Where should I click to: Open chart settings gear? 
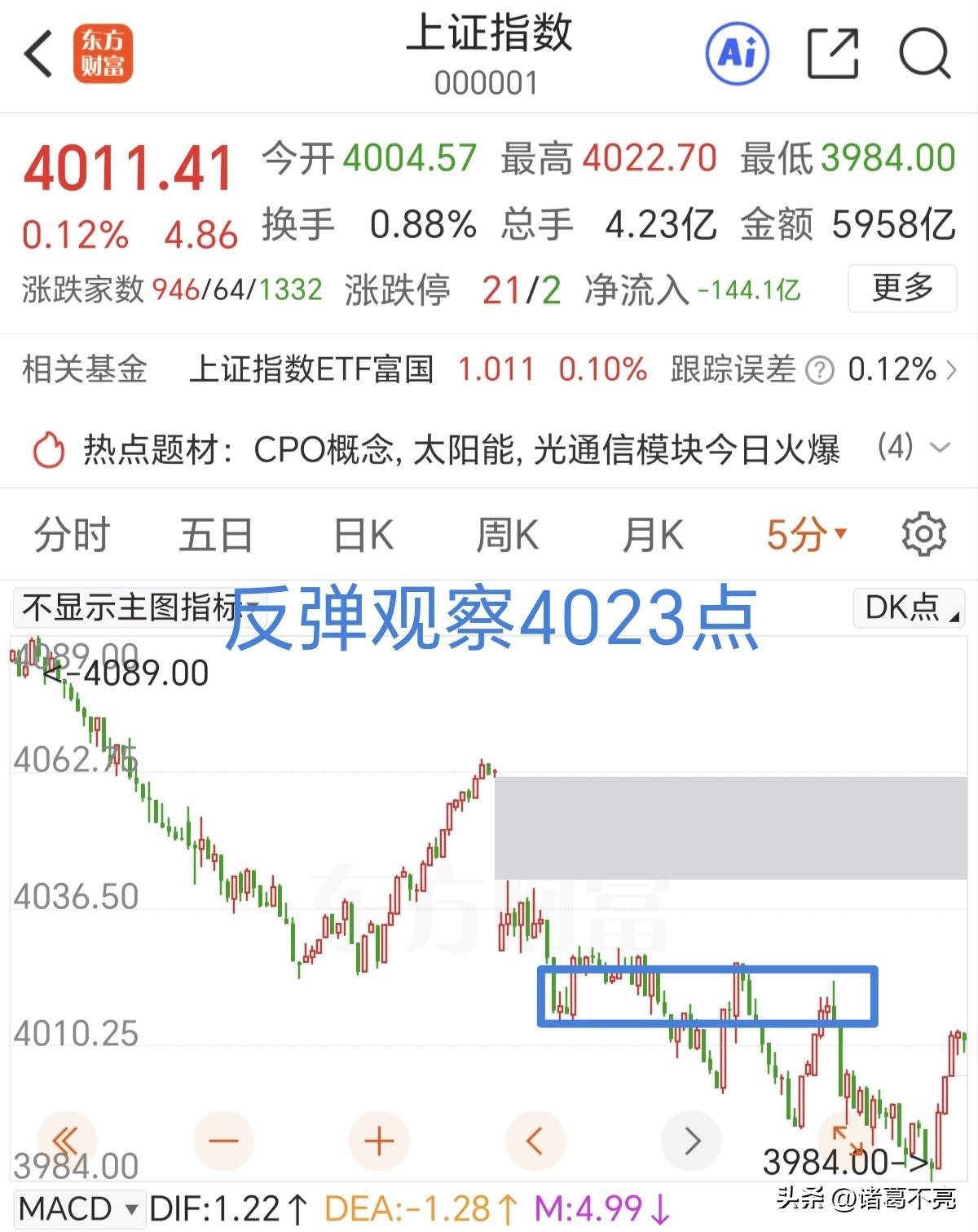923,534
